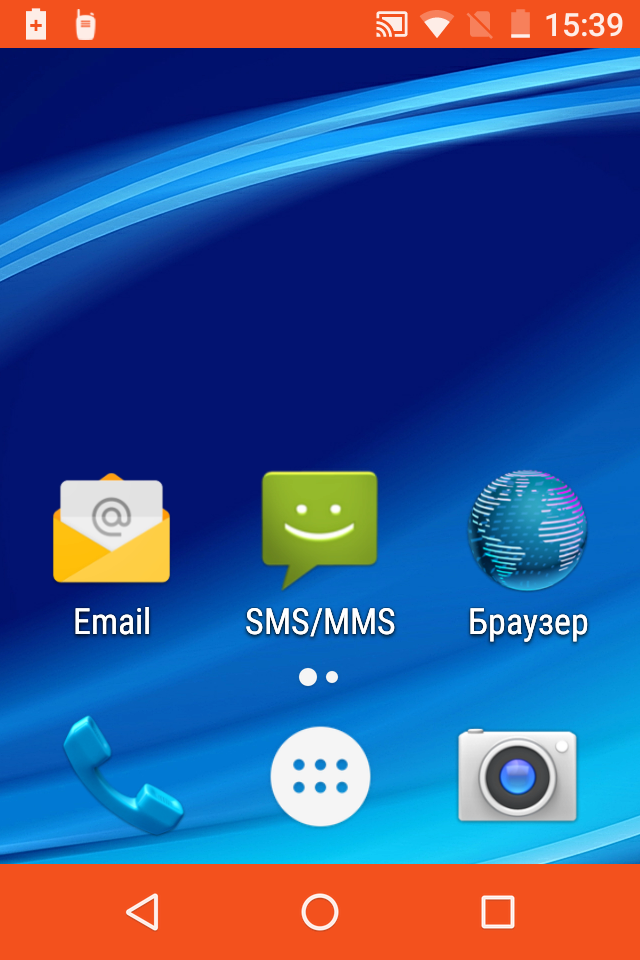Open the app drawer
This screenshot has height=960, width=640.
coord(320,776)
